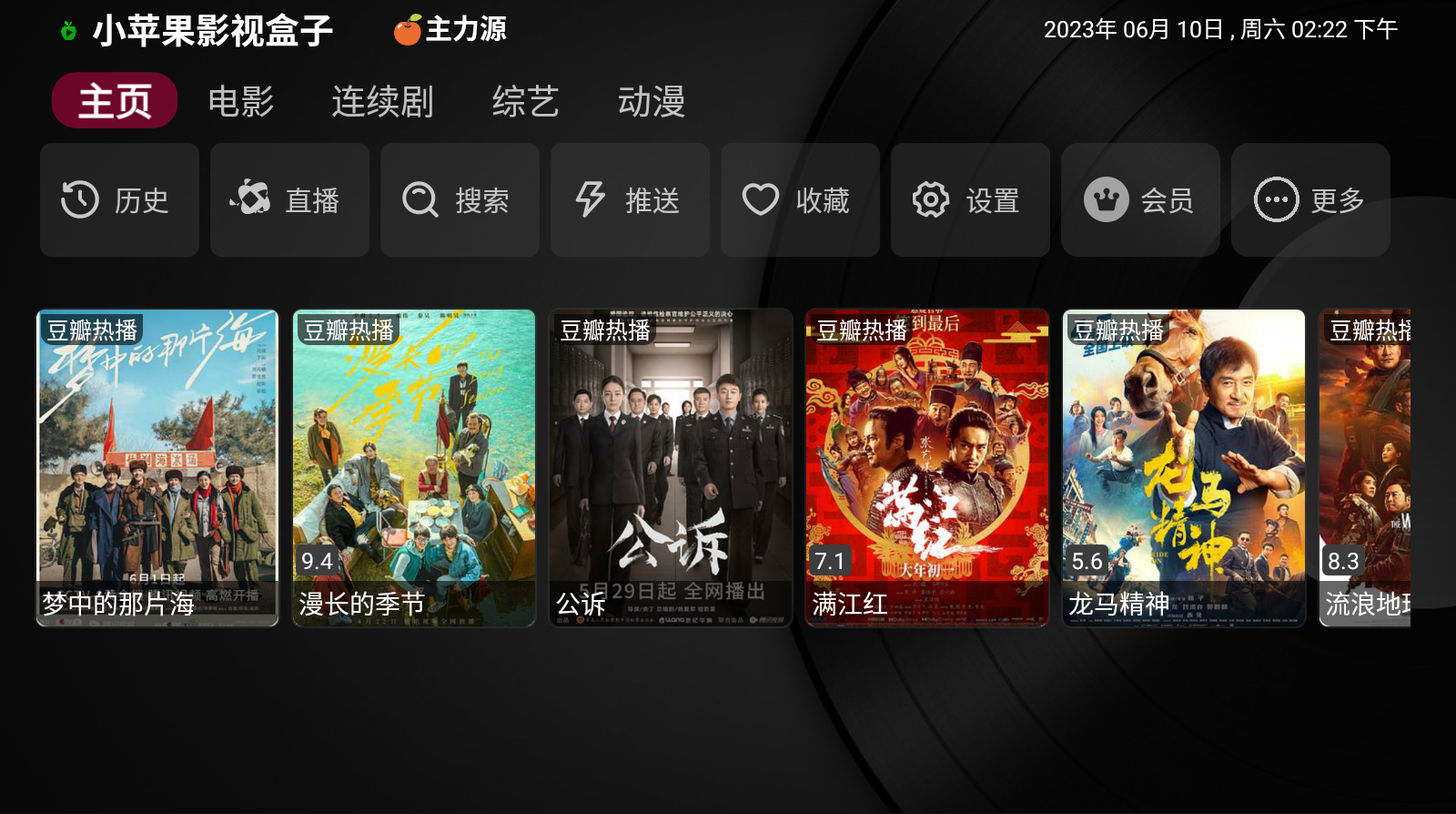Show 更多 options
Screen dimensions: 1456x814
tap(1310, 199)
